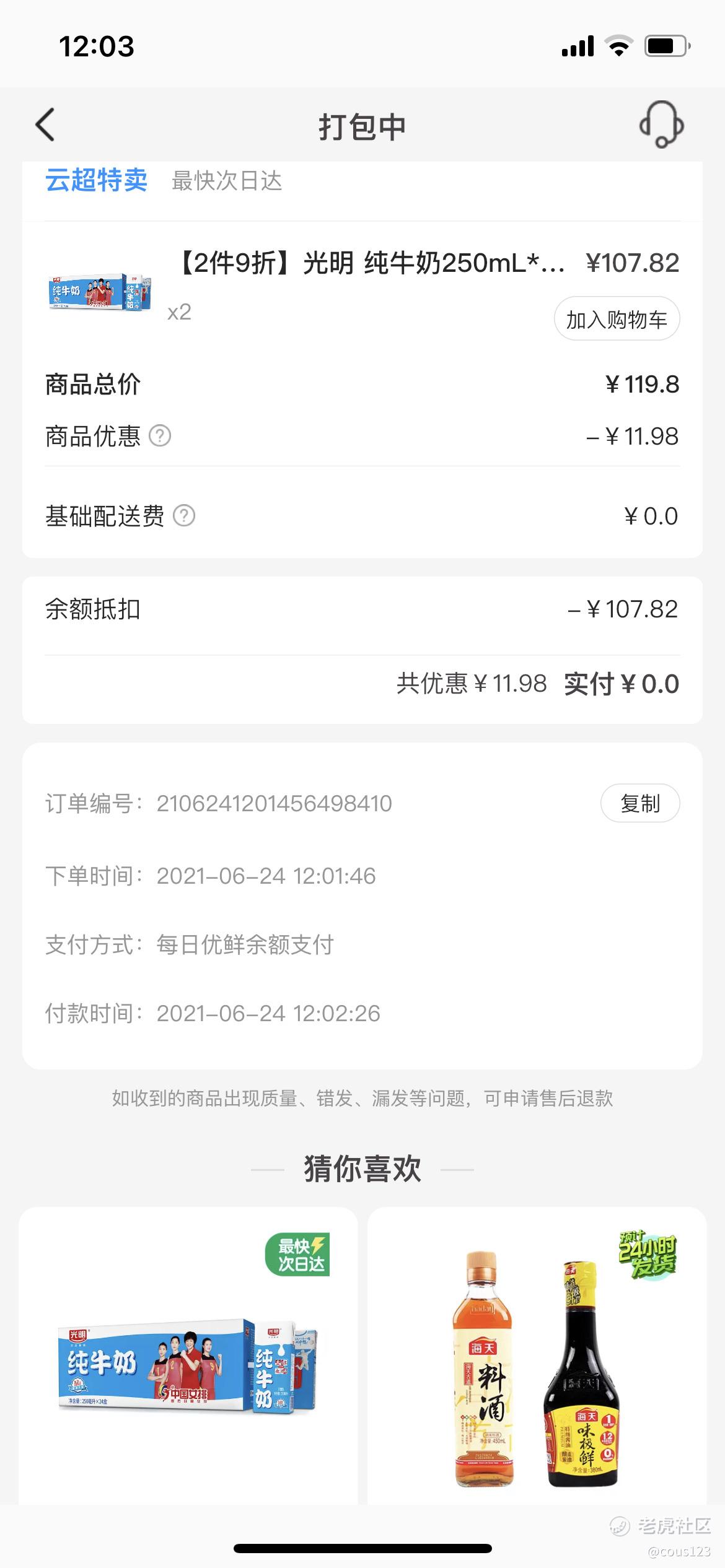Show help for 商品优惠
Screen dimensions: 725x1568
tap(160, 437)
